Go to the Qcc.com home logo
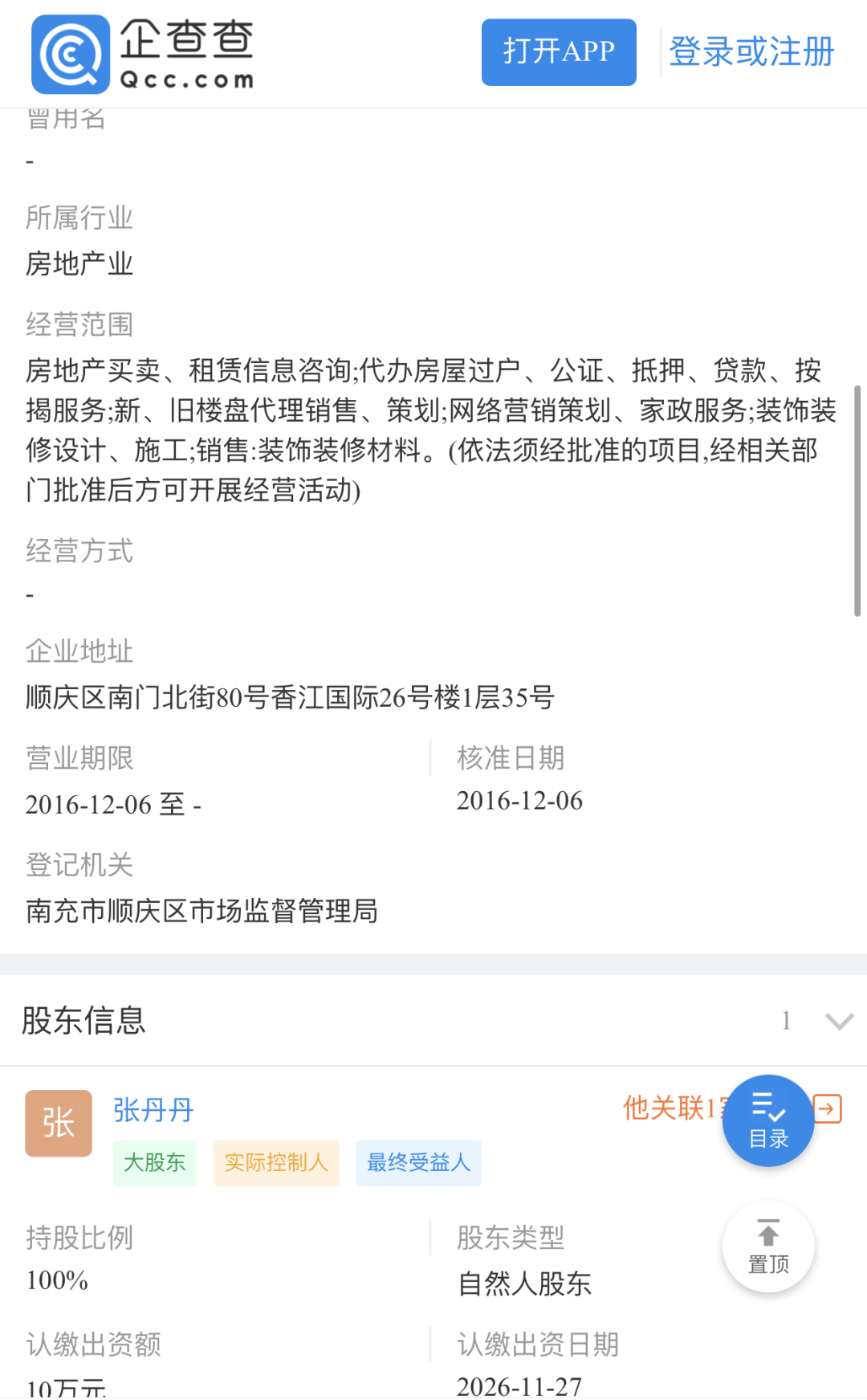Screen dimensions: 867x1400 (143, 54)
